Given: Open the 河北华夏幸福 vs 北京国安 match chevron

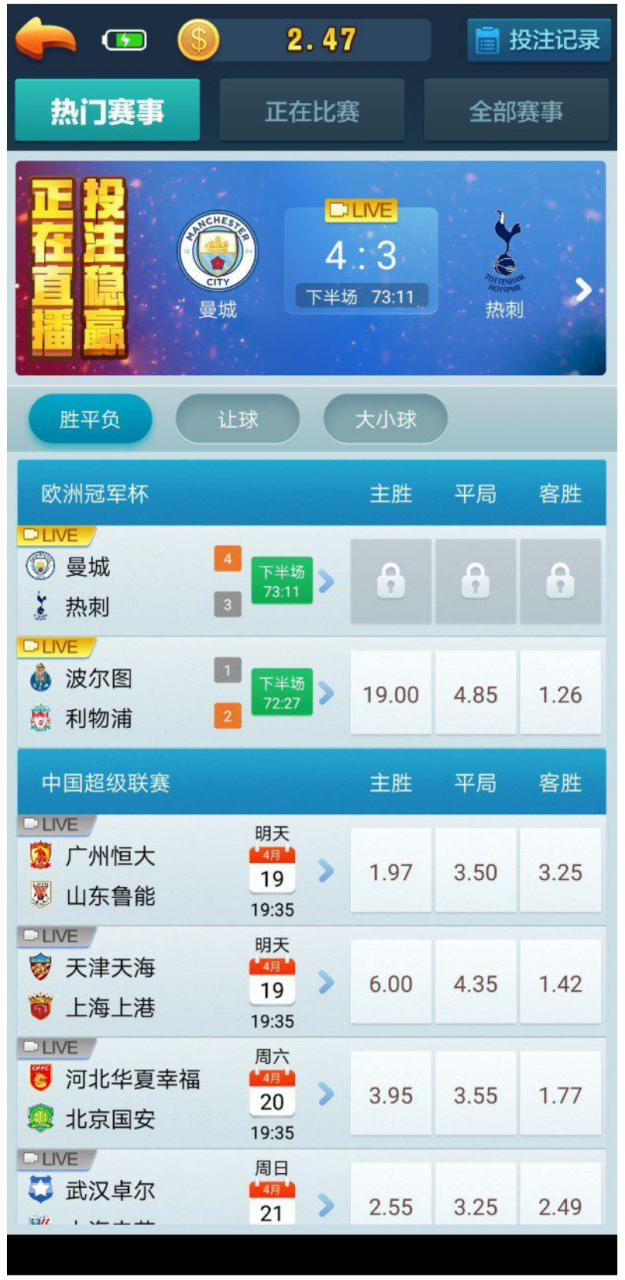Looking at the screenshot, I should pos(326,1095).
